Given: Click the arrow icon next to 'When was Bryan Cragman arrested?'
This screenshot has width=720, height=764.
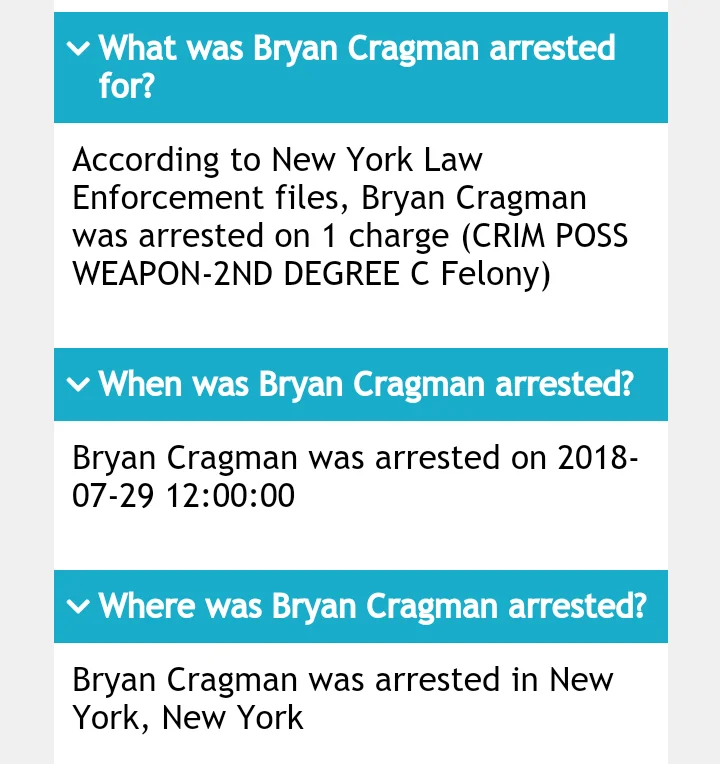Looking at the screenshot, I should pyautogui.click(x=79, y=385).
